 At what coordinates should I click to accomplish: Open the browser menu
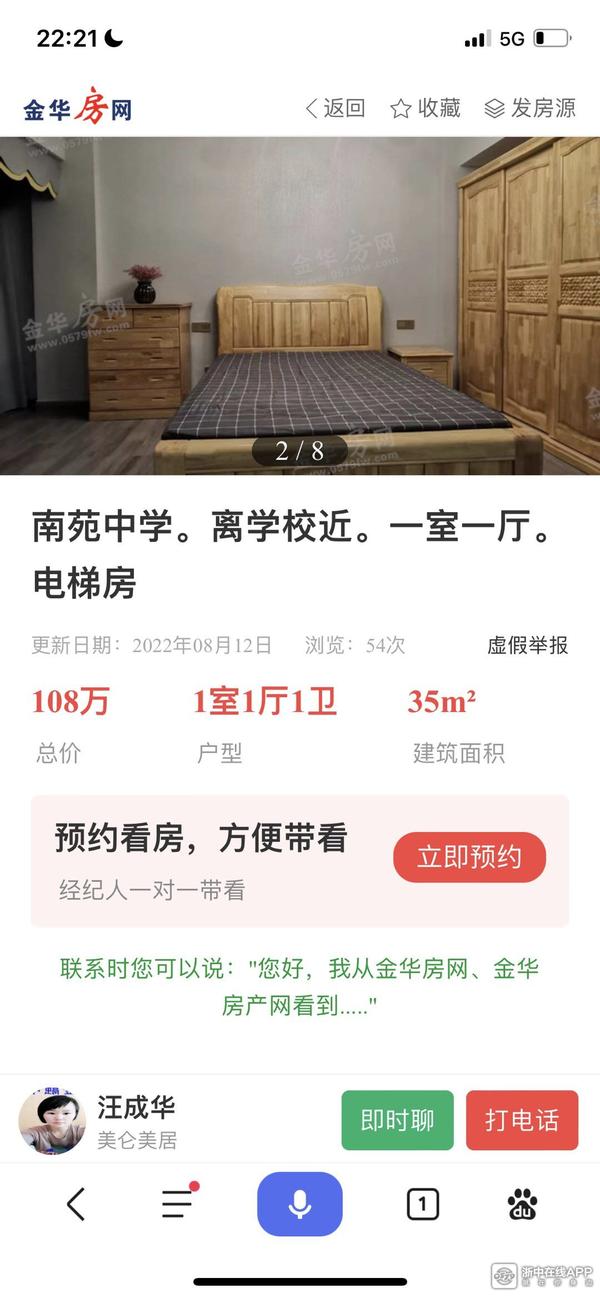click(178, 1204)
